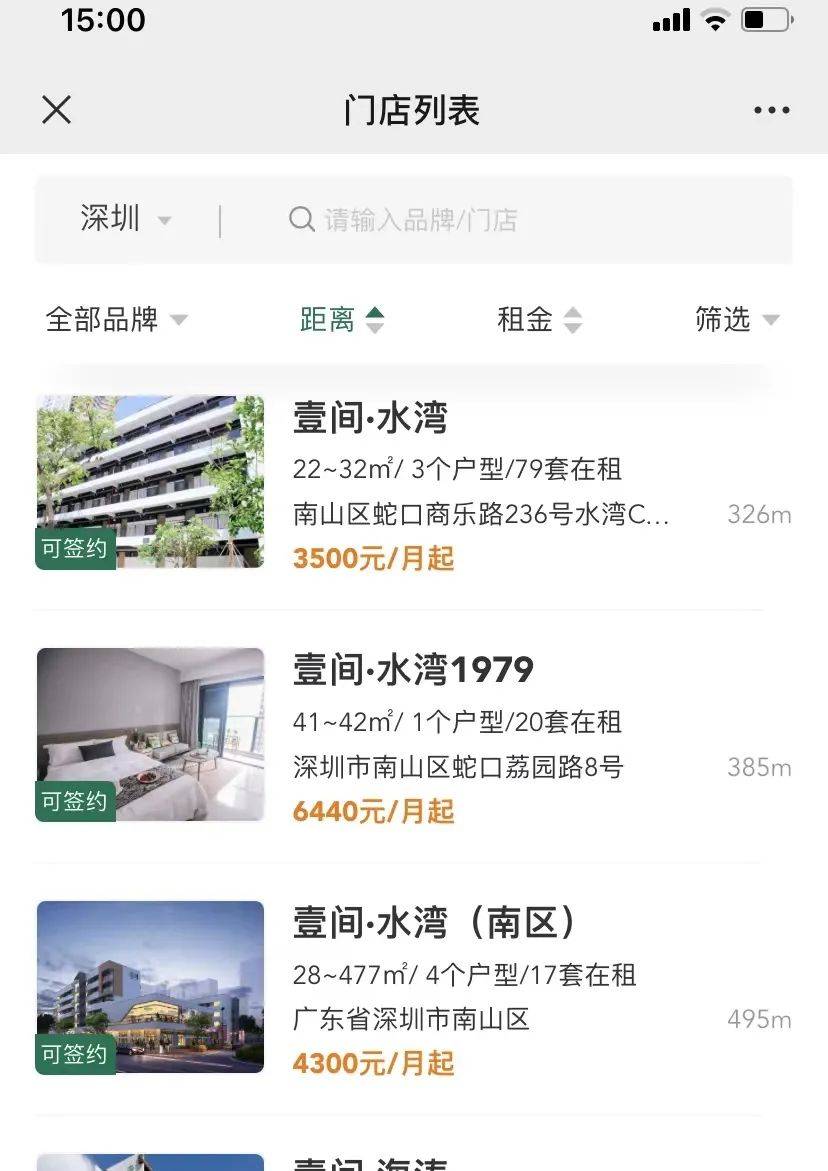Open the three-dot overflow menu
Viewport: 828px width, 1171px height.
point(771,110)
